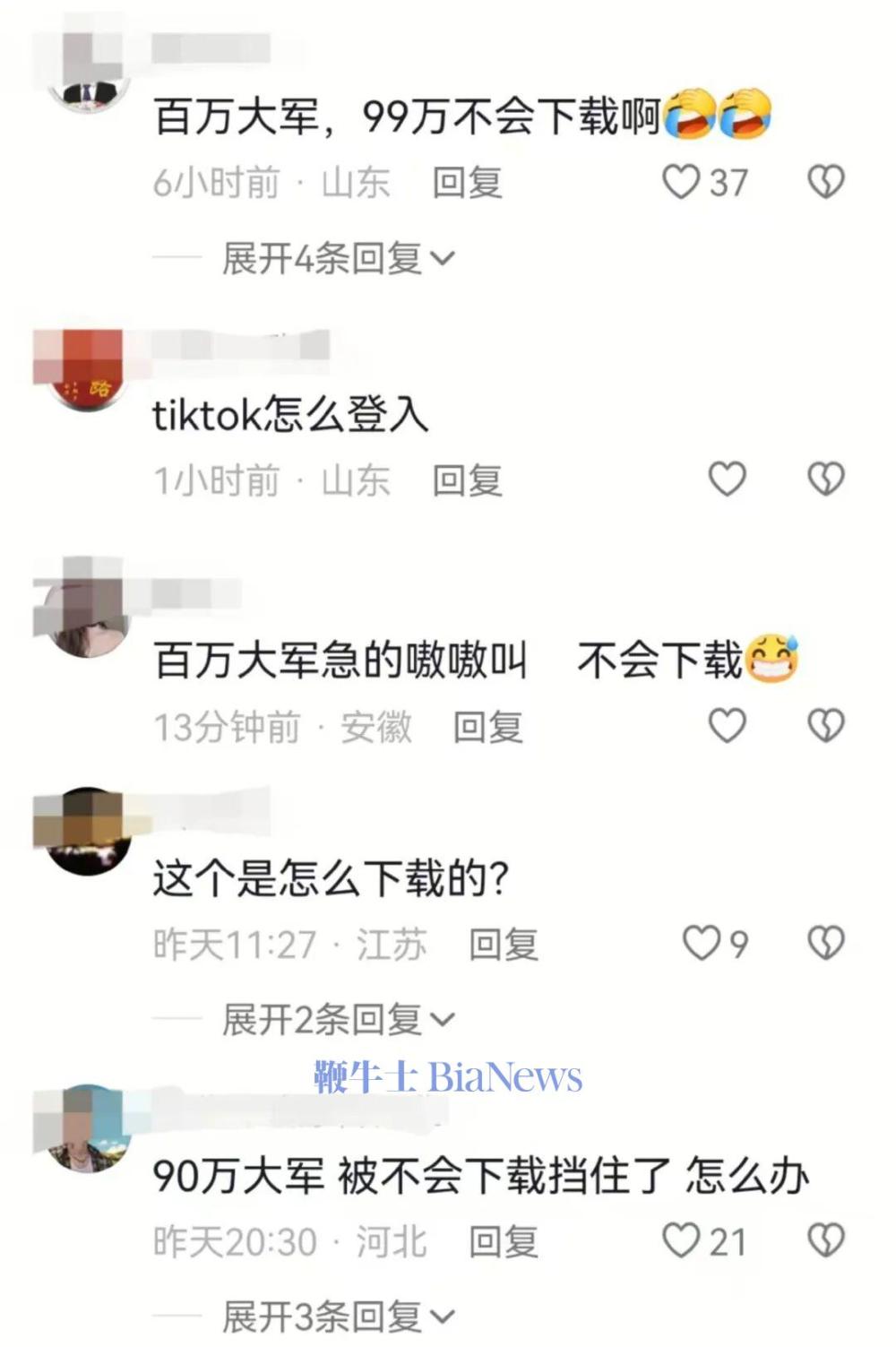Dislike the comment "百万大军急的嗷嗷叫"

[x=825, y=725]
